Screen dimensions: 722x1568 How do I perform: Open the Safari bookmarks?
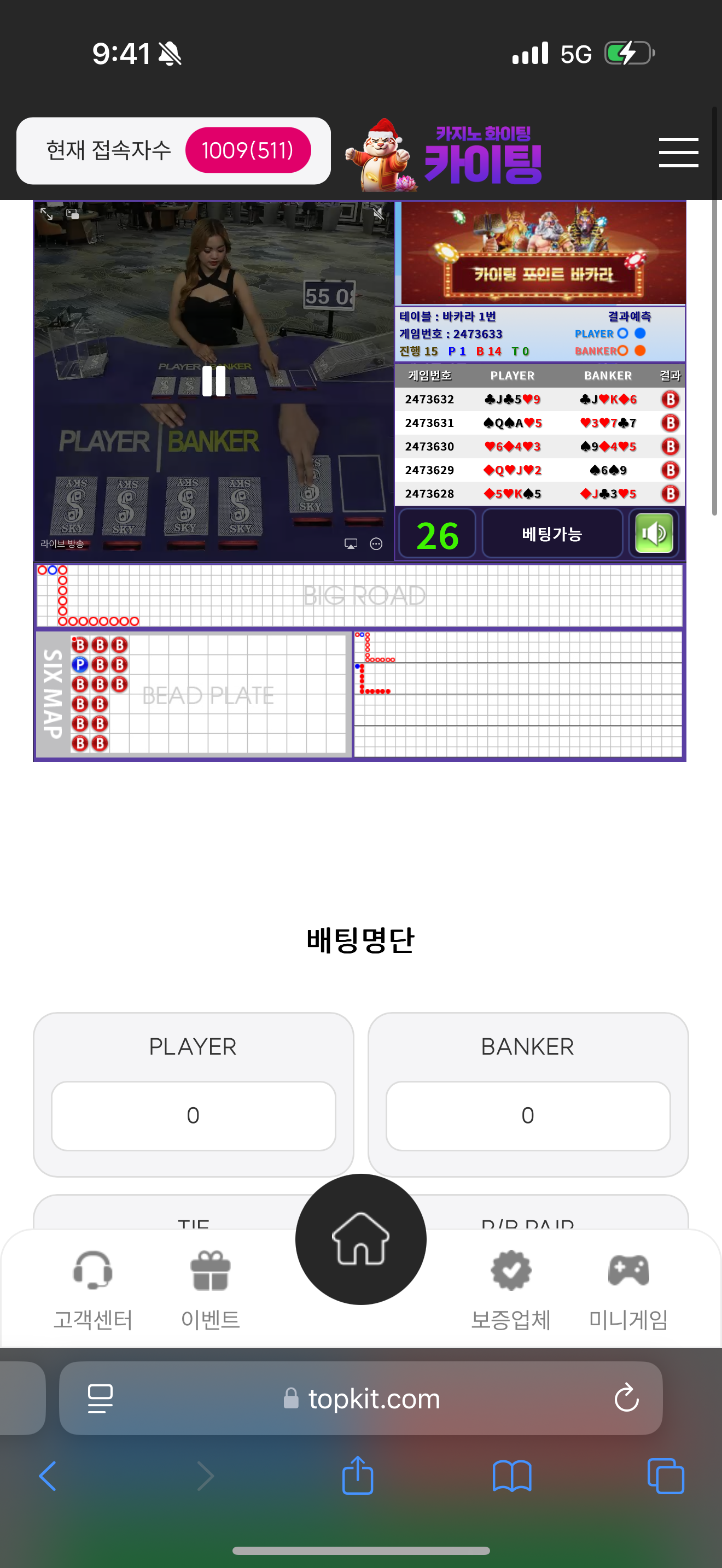[x=511, y=1476]
